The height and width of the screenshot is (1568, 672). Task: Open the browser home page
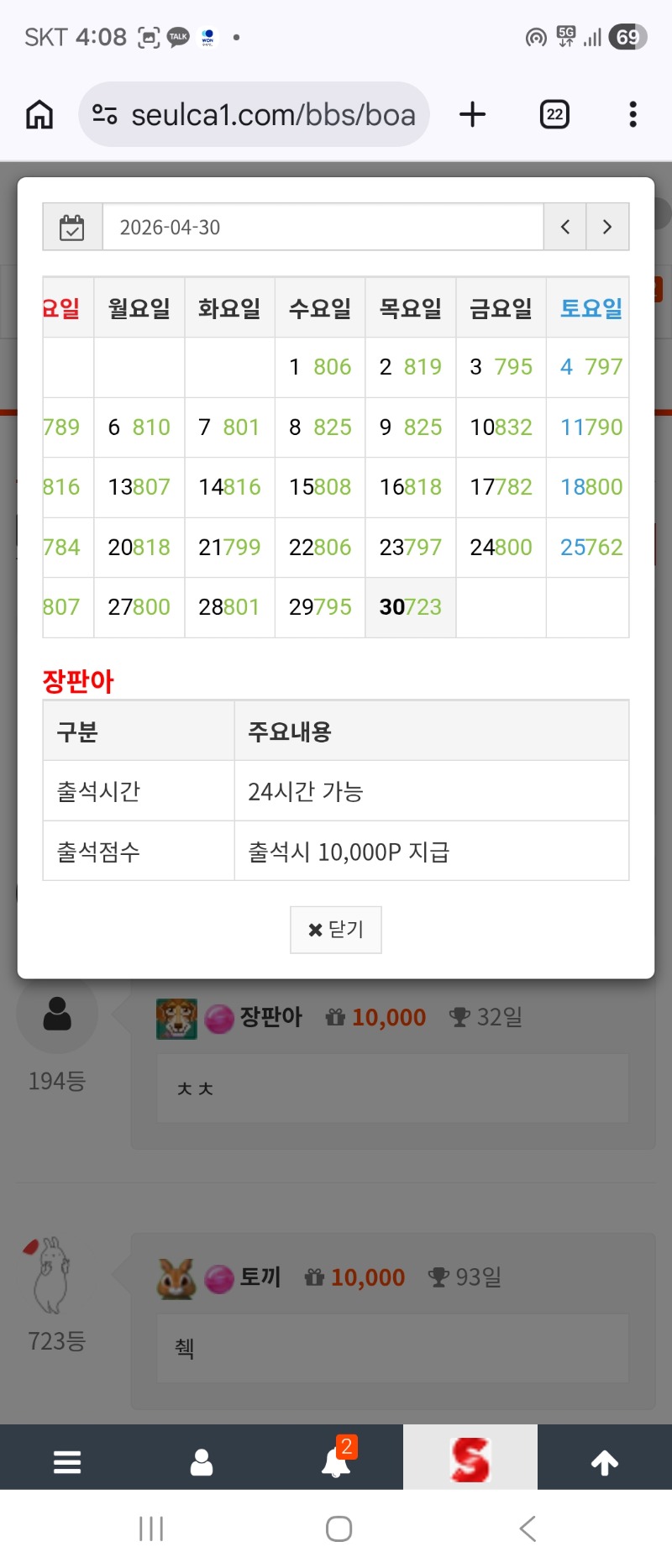39,114
